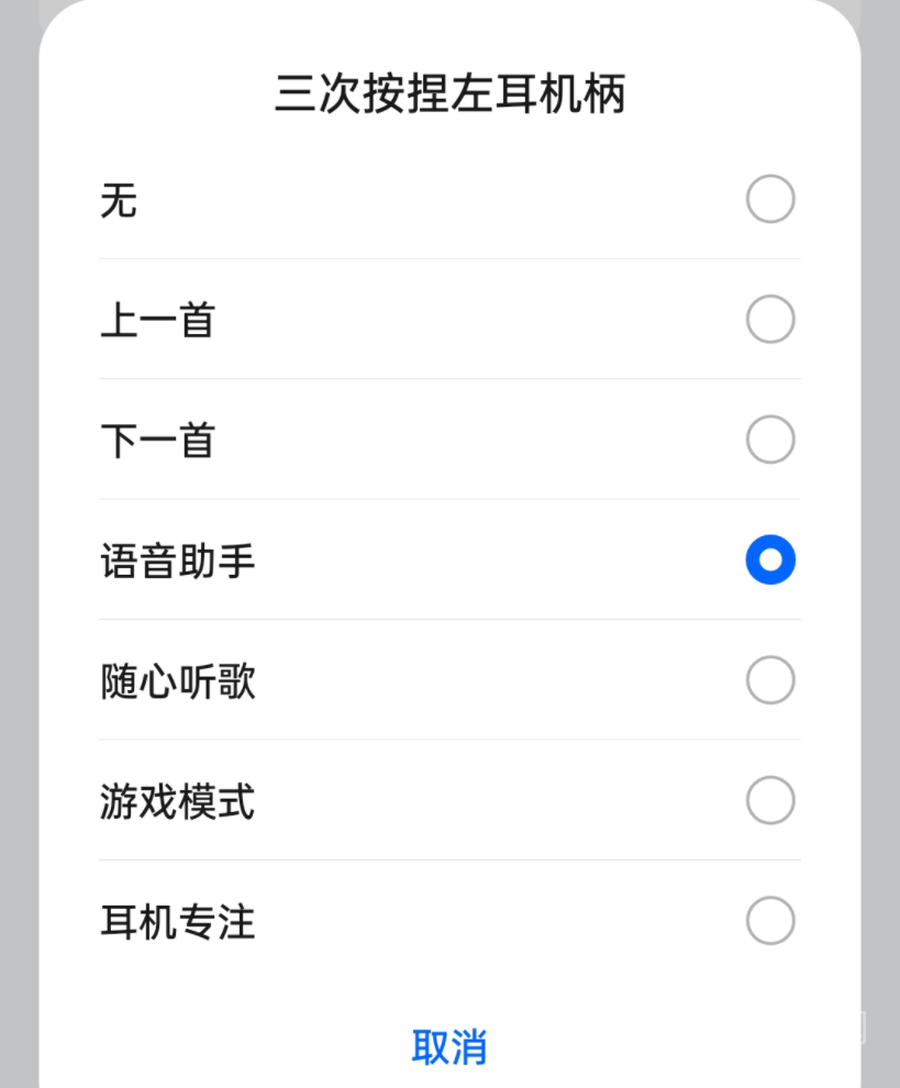Select 下一首 (Next track) radio button

point(770,439)
